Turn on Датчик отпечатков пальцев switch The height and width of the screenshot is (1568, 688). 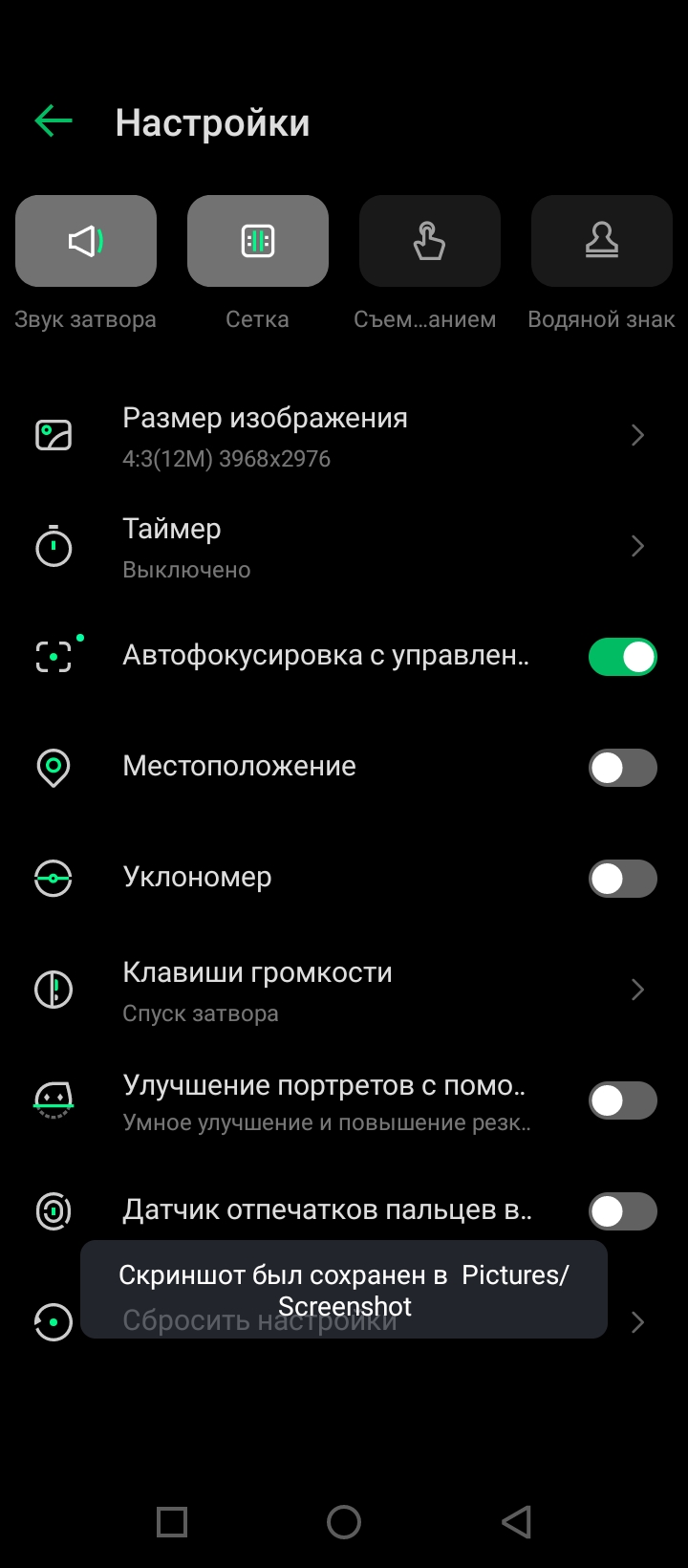tap(622, 1211)
